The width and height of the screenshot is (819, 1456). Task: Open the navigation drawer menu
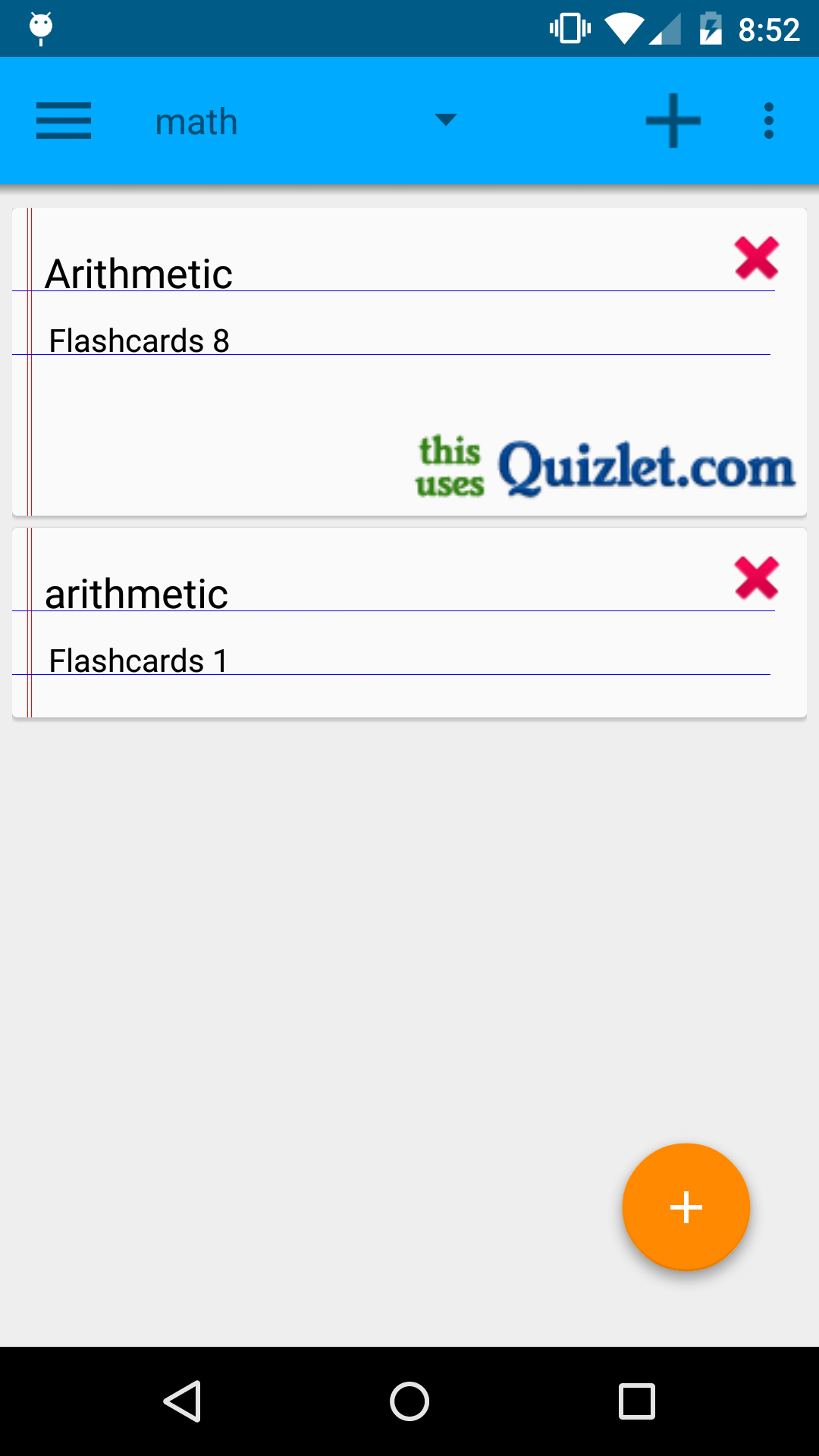tap(64, 121)
